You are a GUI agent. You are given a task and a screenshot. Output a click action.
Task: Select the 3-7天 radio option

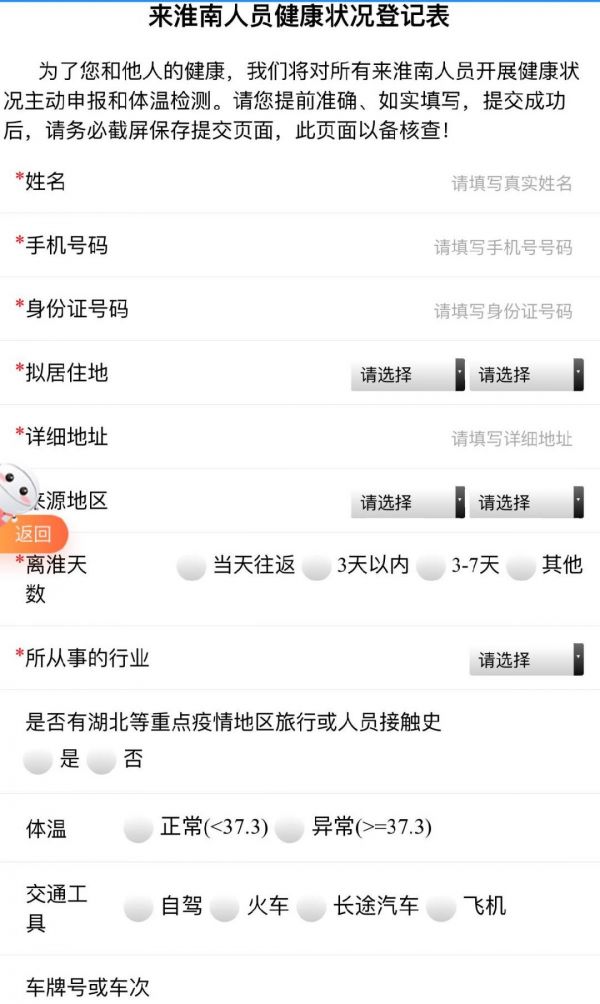[430, 567]
